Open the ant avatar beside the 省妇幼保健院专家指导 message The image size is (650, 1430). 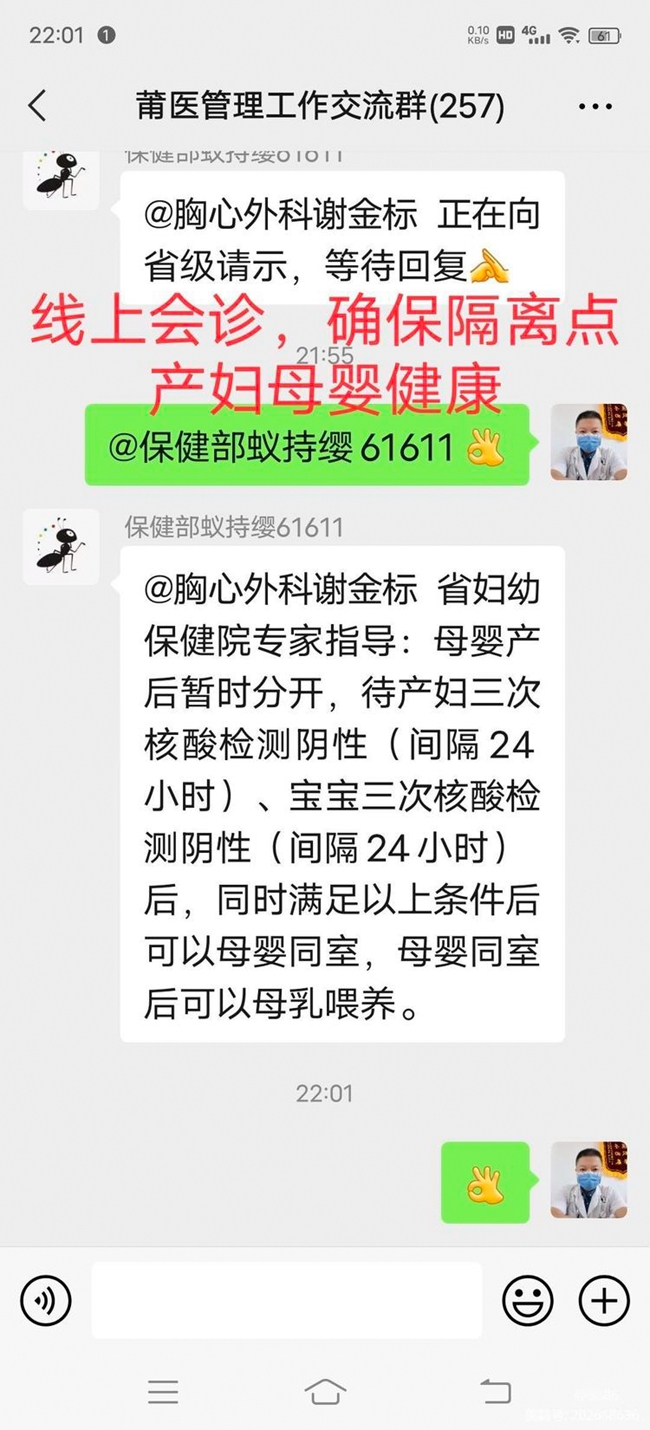pos(61,547)
